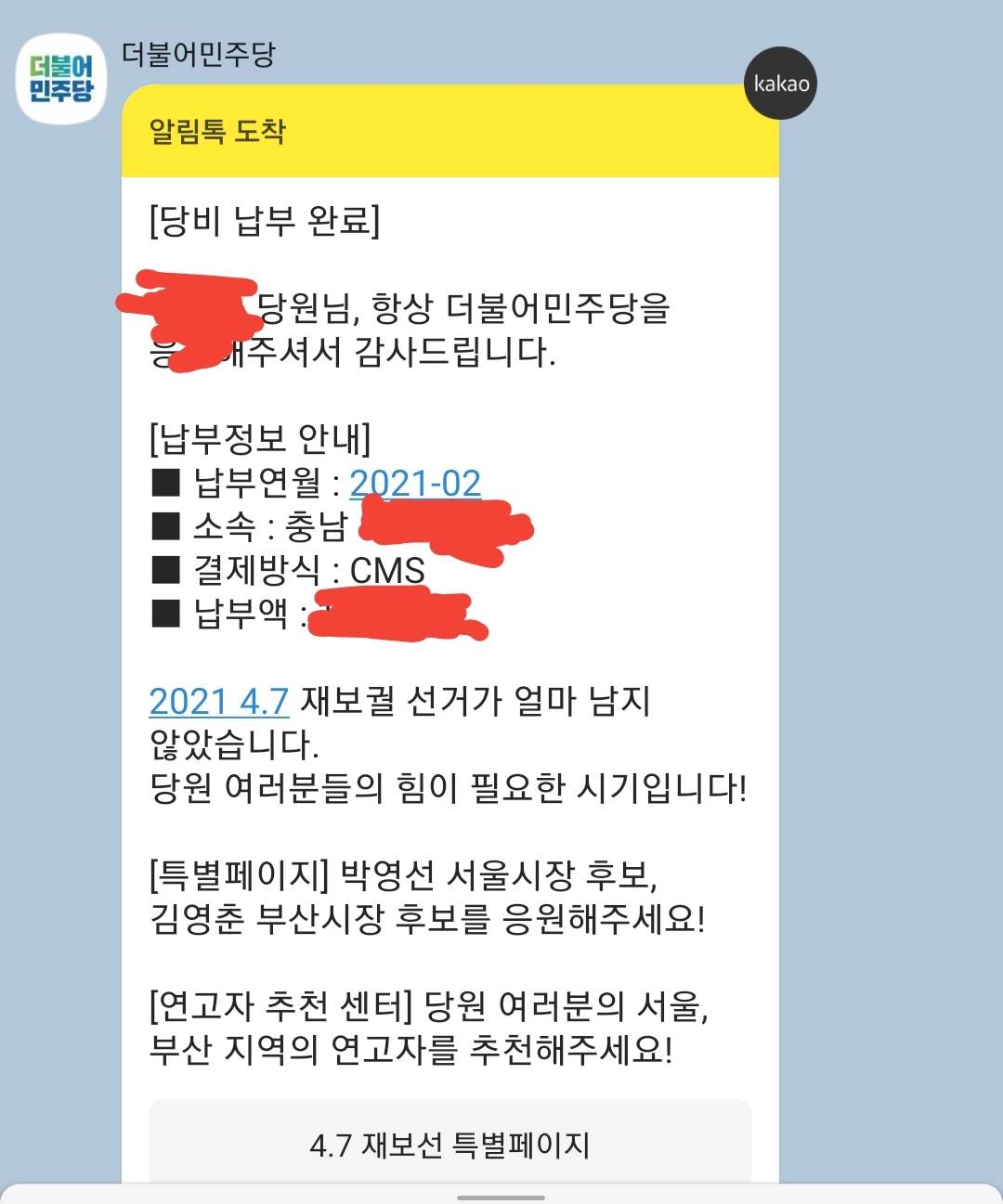Viewport: 1003px width, 1204px height.
Task: Open the 4.7 재보선 특별페이지 button
Action: (x=449, y=1144)
